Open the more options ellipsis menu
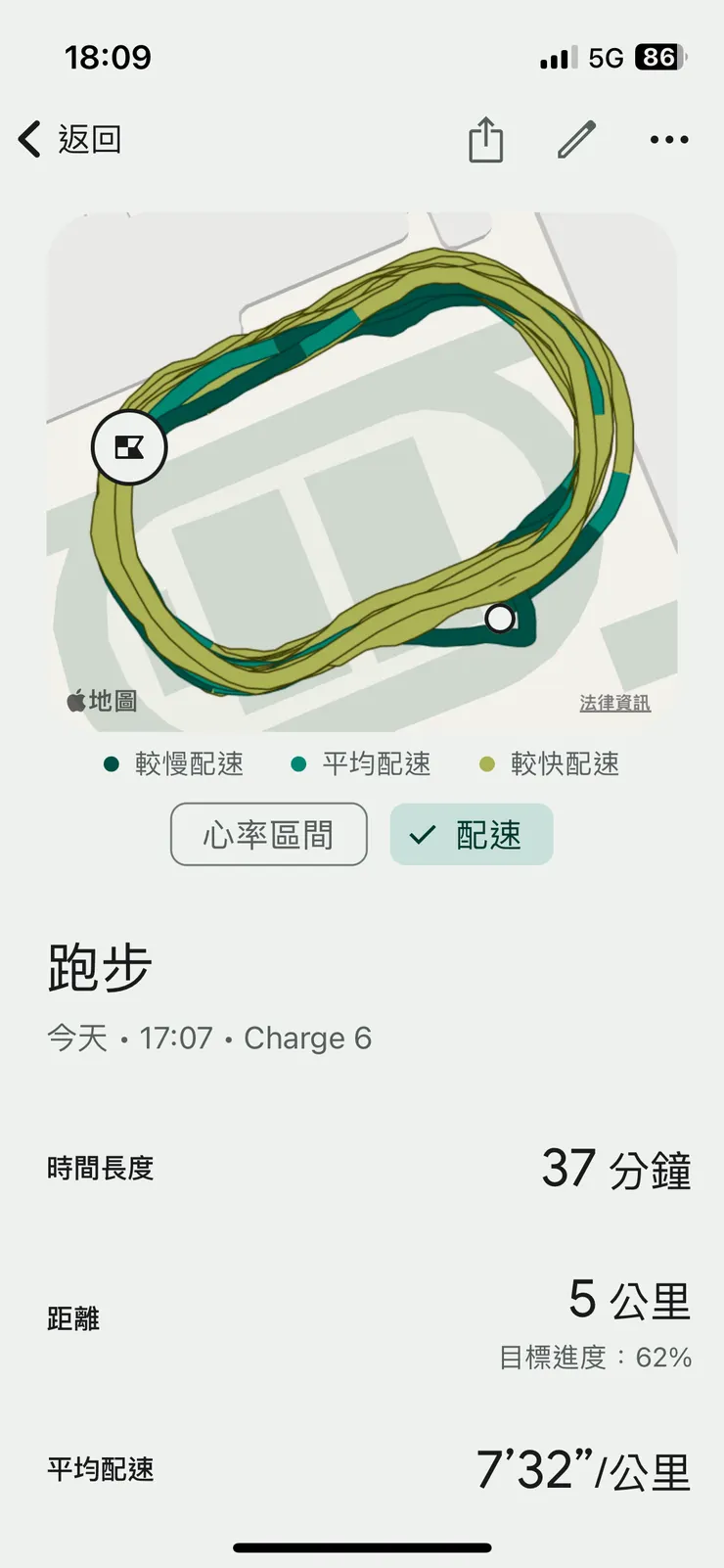 pyautogui.click(x=668, y=139)
